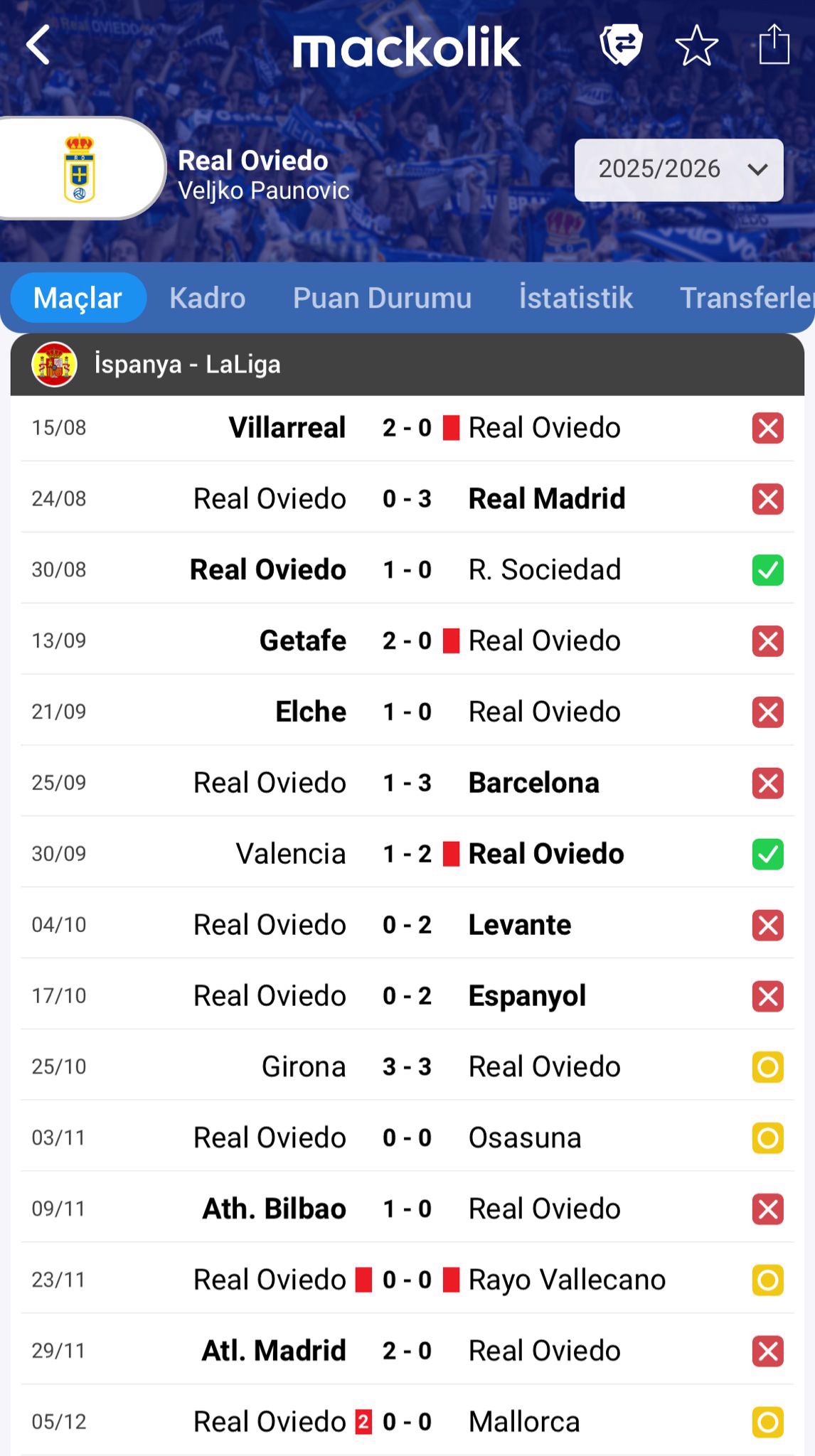Open the İspanya - LaLiga league header

pos(407,364)
